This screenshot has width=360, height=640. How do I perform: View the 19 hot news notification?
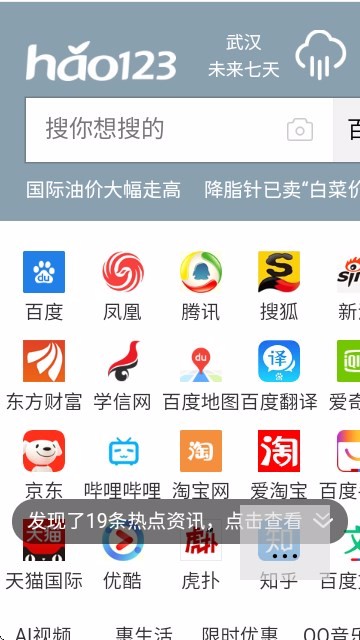180,521
